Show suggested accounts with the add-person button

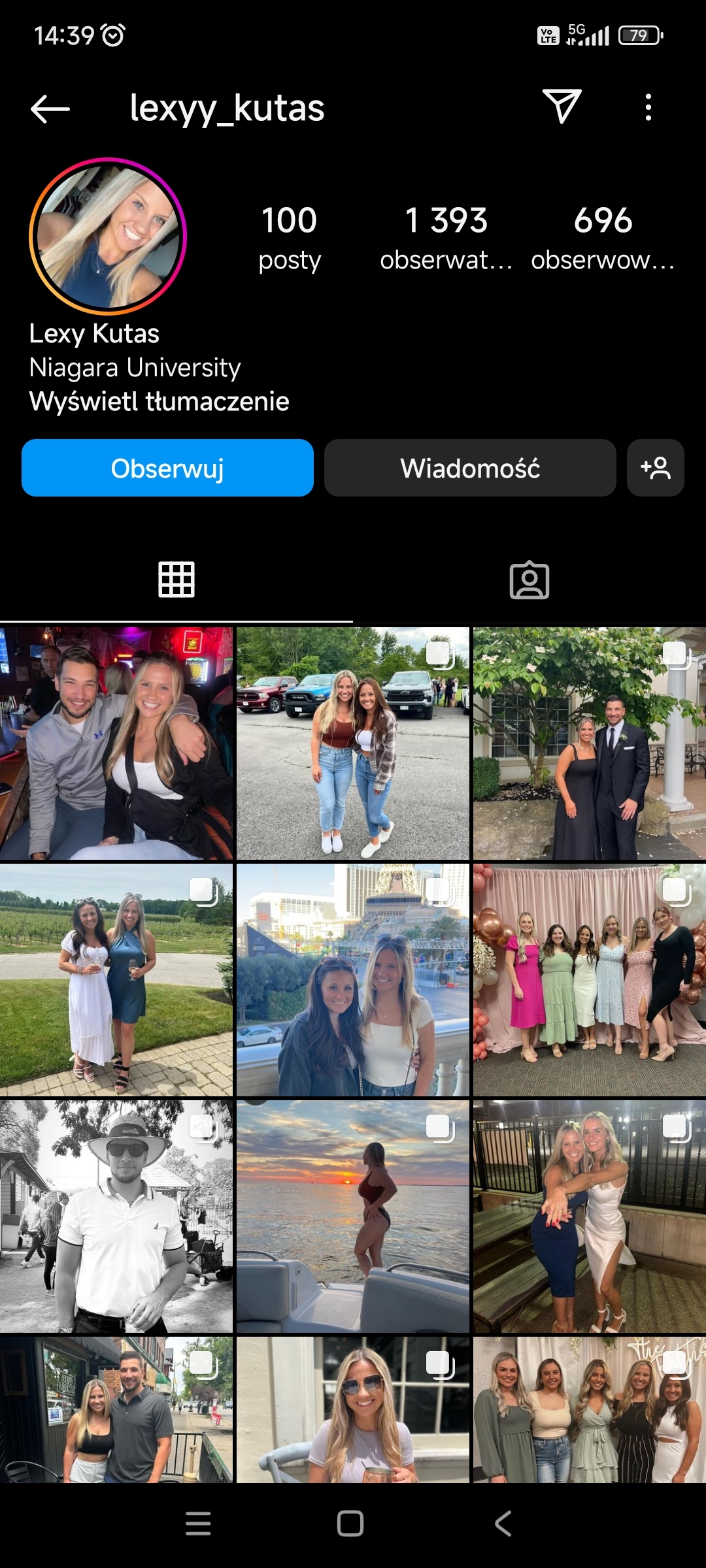[655, 468]
